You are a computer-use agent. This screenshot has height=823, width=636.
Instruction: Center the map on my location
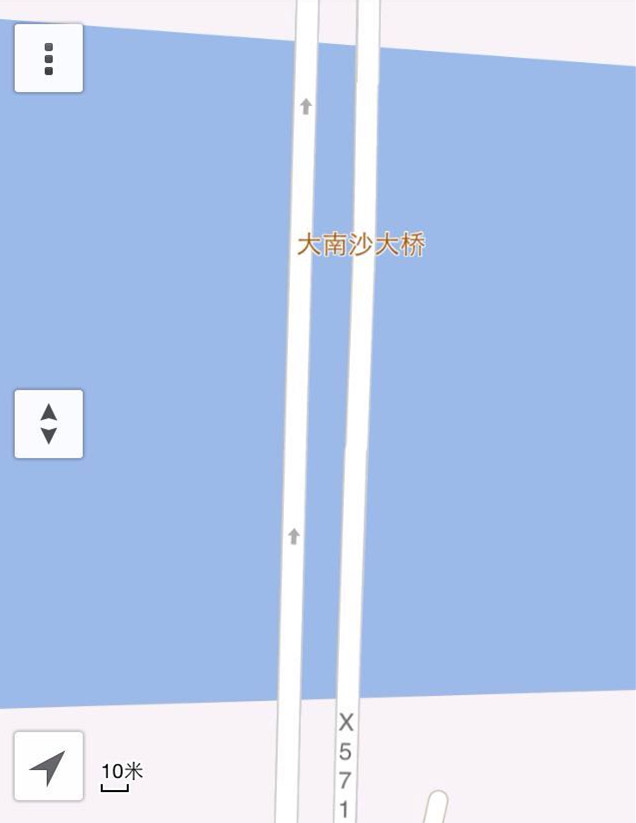[x=48, y=766]
